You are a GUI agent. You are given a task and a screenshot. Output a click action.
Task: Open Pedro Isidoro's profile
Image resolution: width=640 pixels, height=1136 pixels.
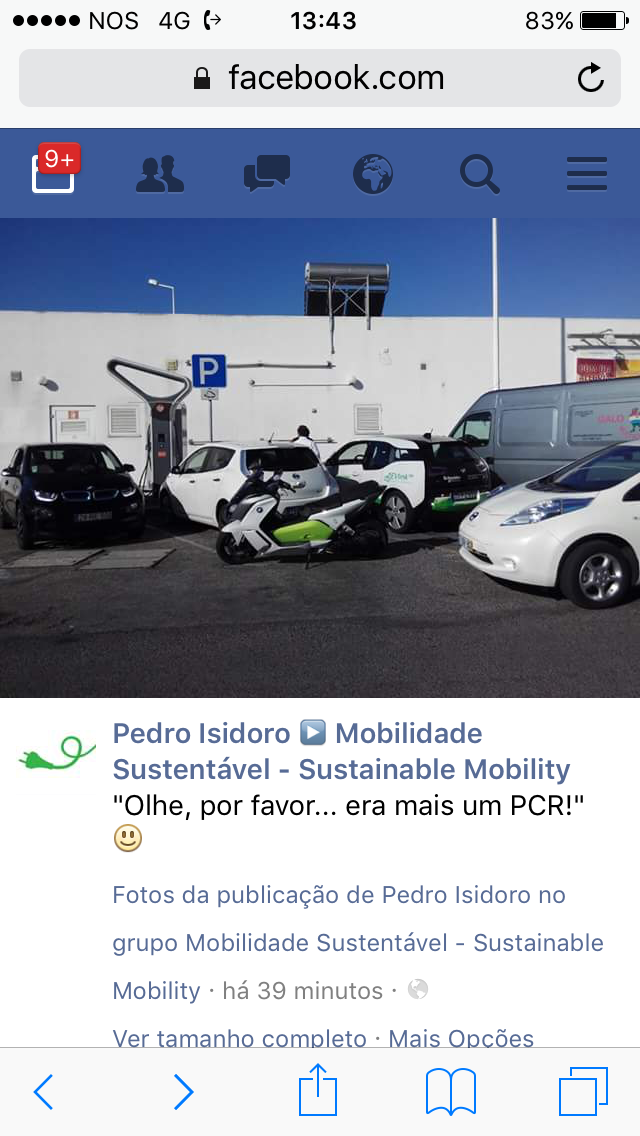tap(200, 733)
